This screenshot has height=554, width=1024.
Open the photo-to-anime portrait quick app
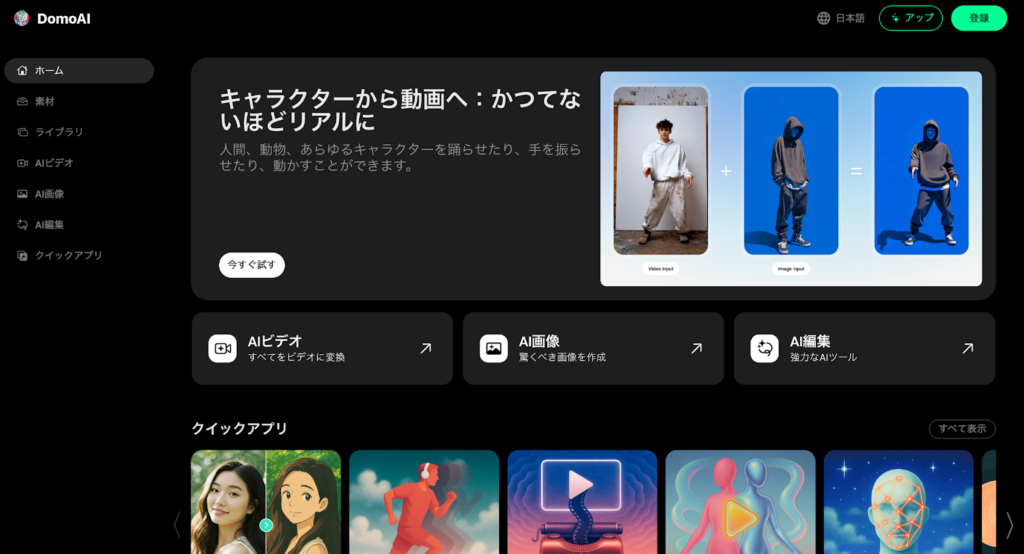coord(266,502)
